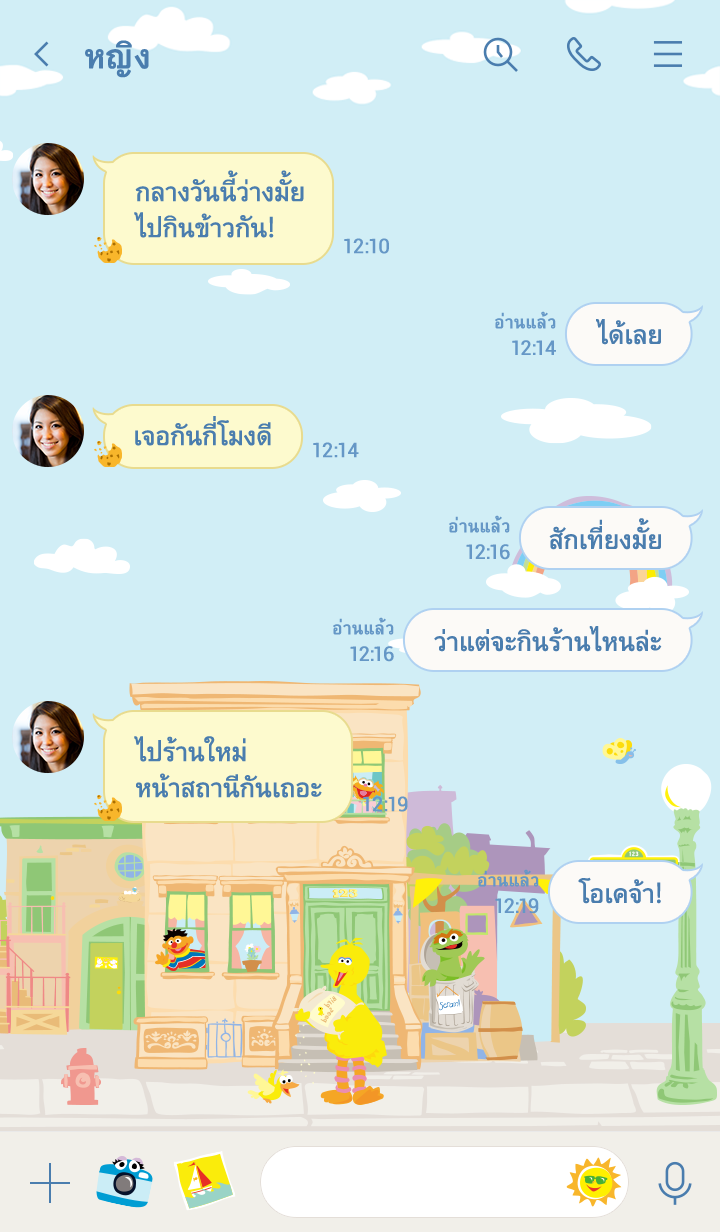Start a voice call with หญิง
This screenshot has height=1232, width=720.
coord(583,54)
